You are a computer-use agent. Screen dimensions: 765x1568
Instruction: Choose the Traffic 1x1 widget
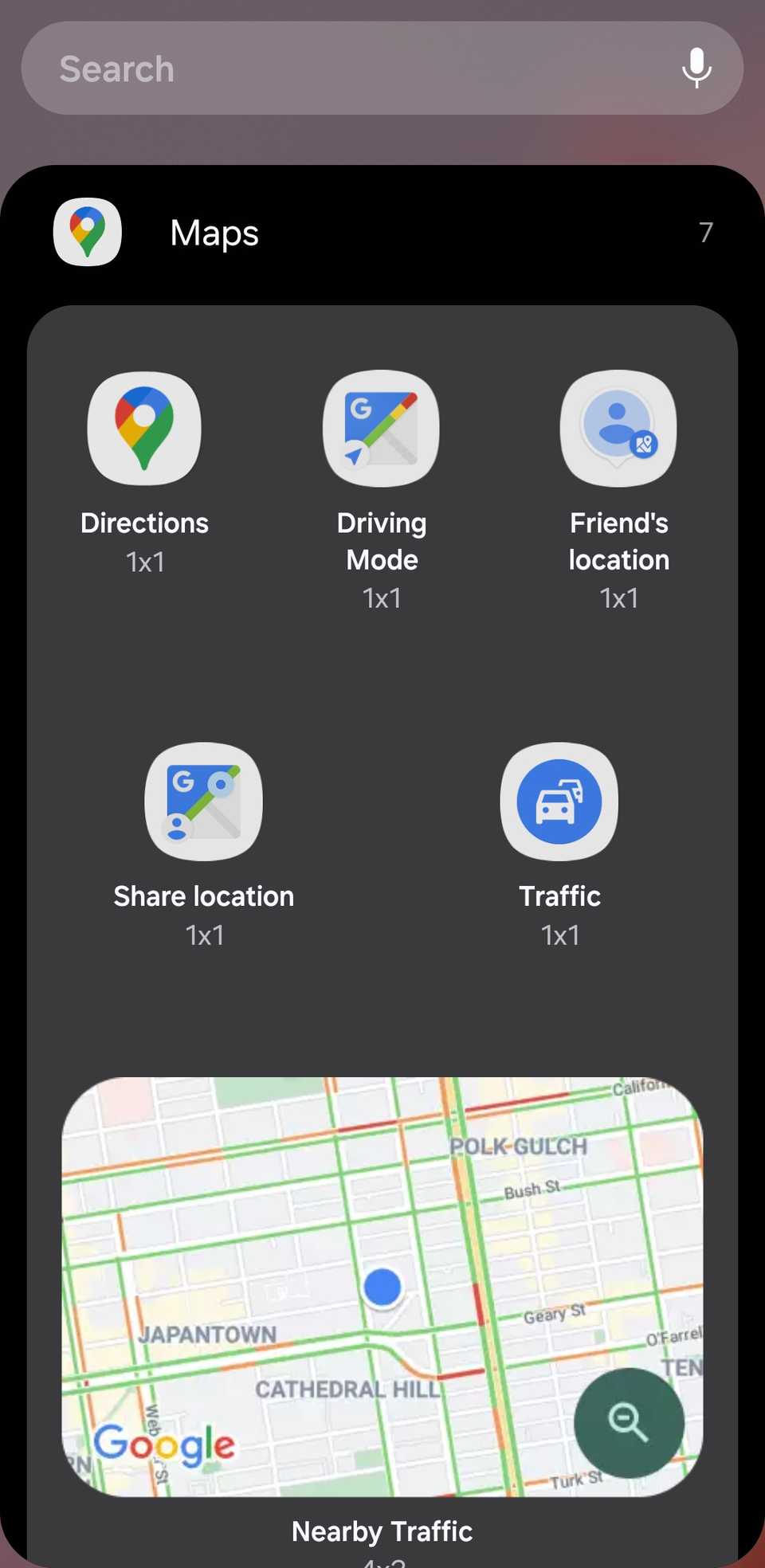[559, 802]
